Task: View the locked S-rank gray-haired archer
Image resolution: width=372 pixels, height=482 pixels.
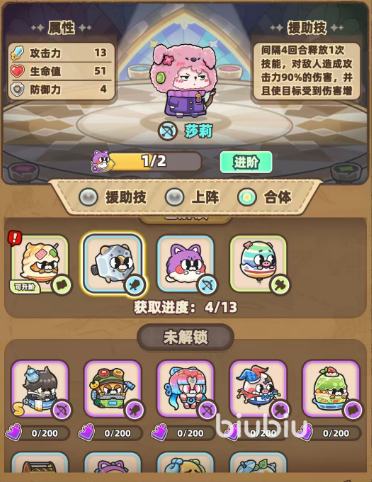Action: pos(40,389)
